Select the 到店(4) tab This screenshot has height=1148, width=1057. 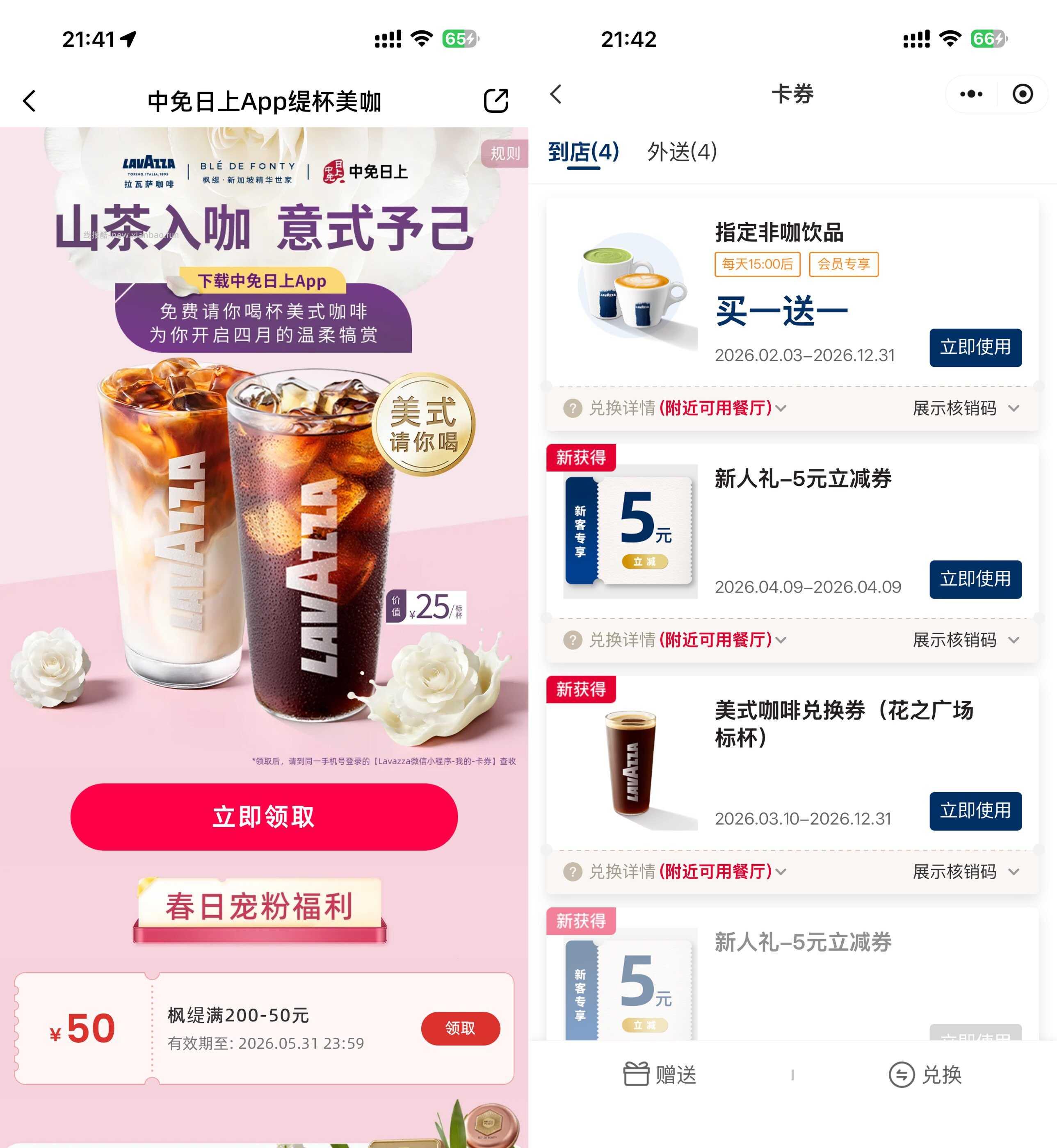[583, 152]
